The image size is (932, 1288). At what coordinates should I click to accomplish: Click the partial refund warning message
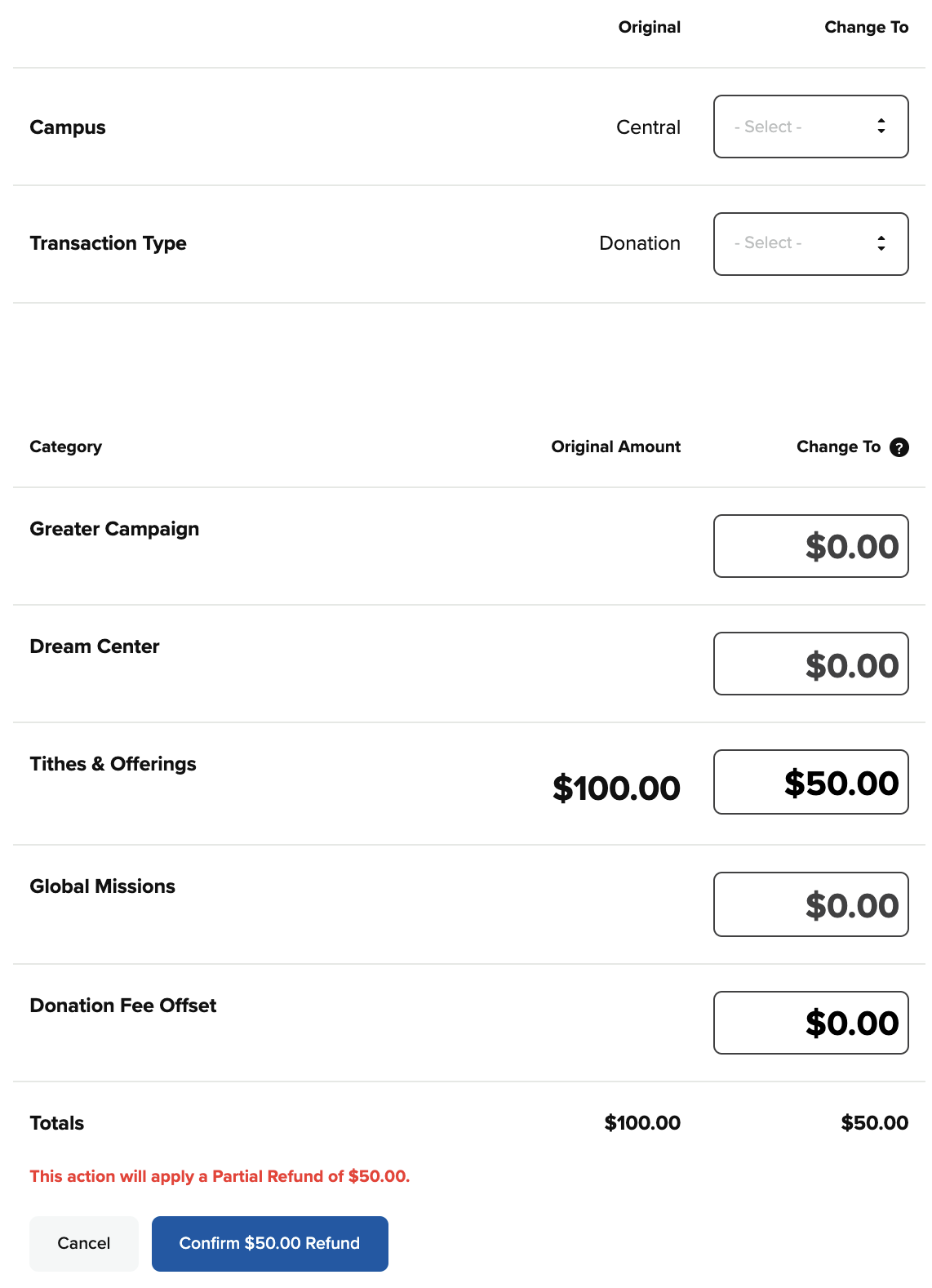click(221, 1176)
